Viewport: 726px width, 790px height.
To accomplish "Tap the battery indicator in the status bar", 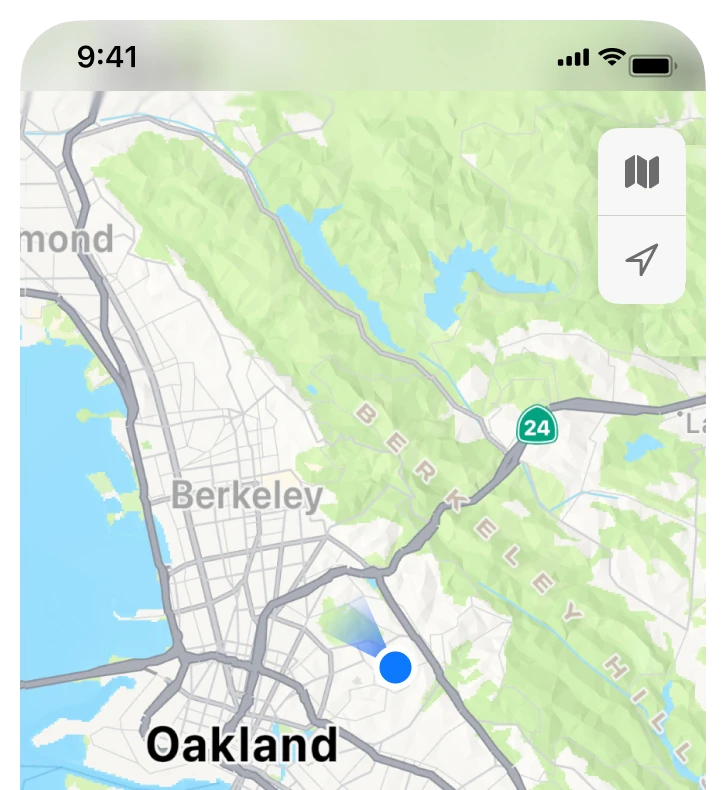I will tap(651, 60).
